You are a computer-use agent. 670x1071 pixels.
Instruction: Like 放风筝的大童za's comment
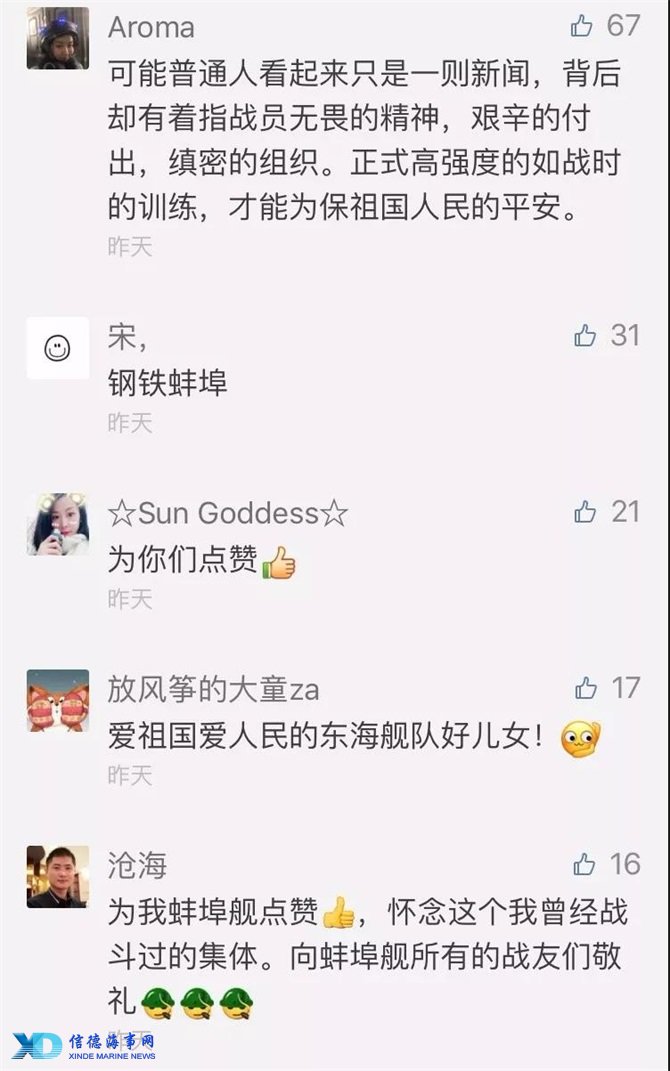[x=585, y=688]
